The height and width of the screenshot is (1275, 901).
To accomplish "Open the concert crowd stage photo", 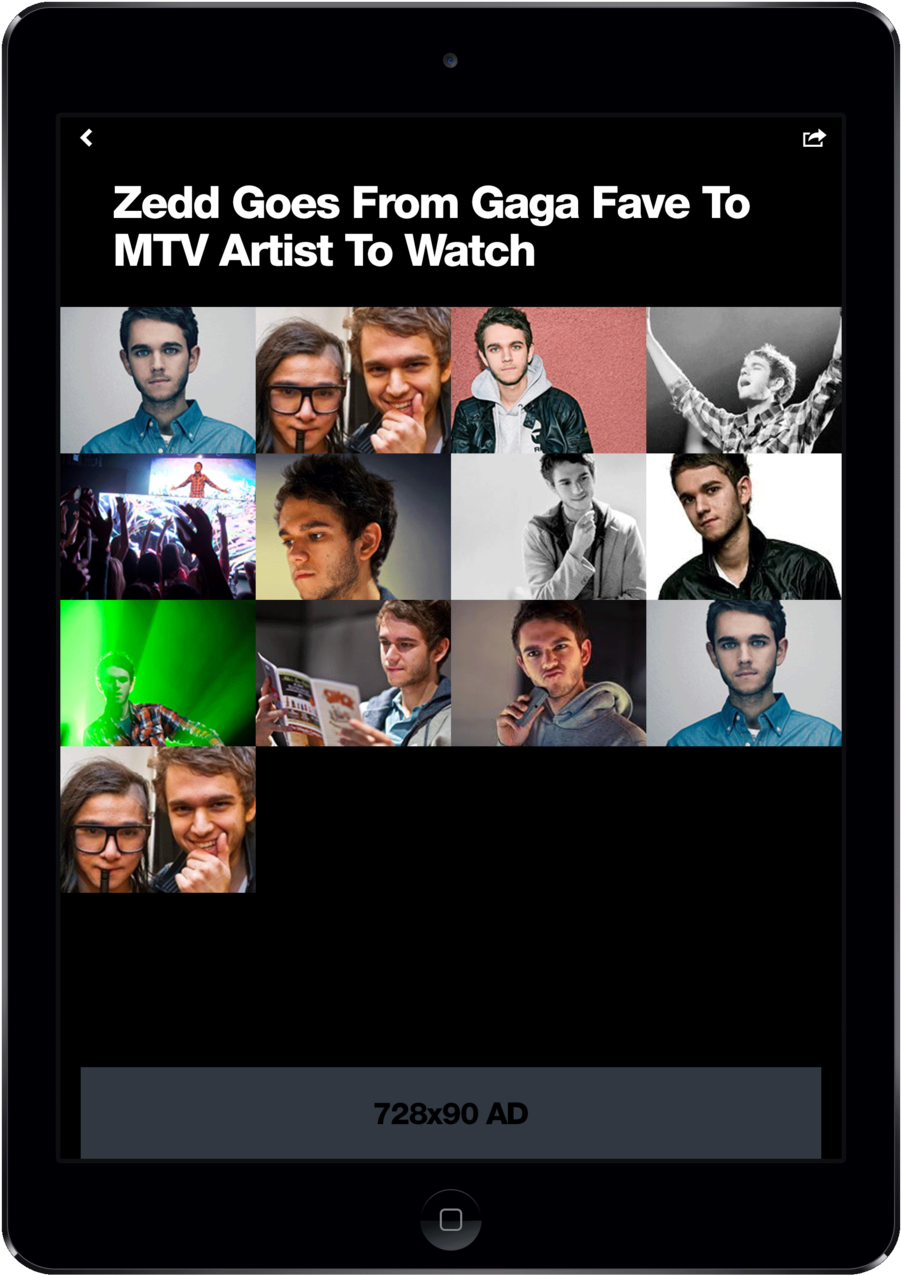I will pyautogui.click(x=158, y=527).
